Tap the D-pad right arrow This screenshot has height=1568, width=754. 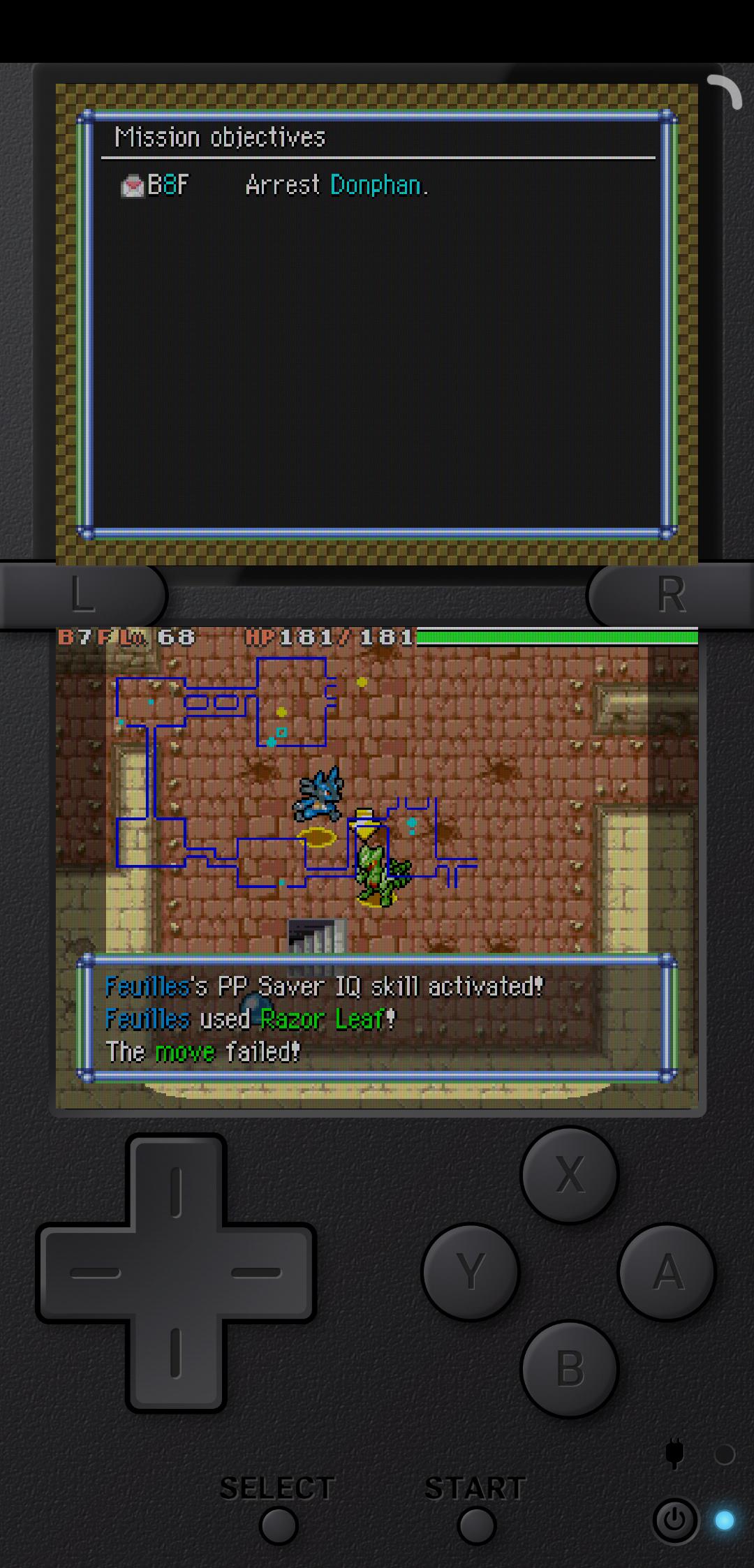257,1273
